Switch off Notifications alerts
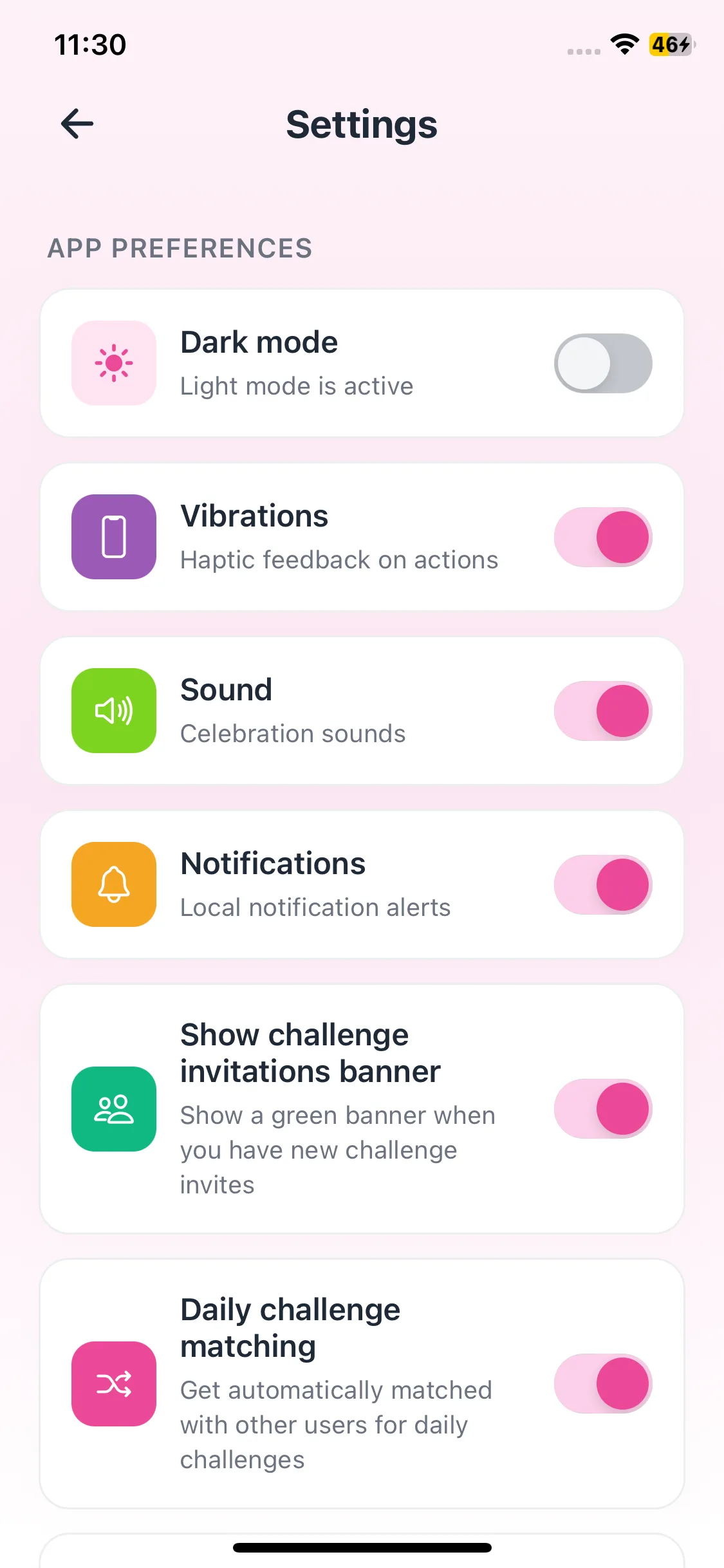 click(602, 884)
